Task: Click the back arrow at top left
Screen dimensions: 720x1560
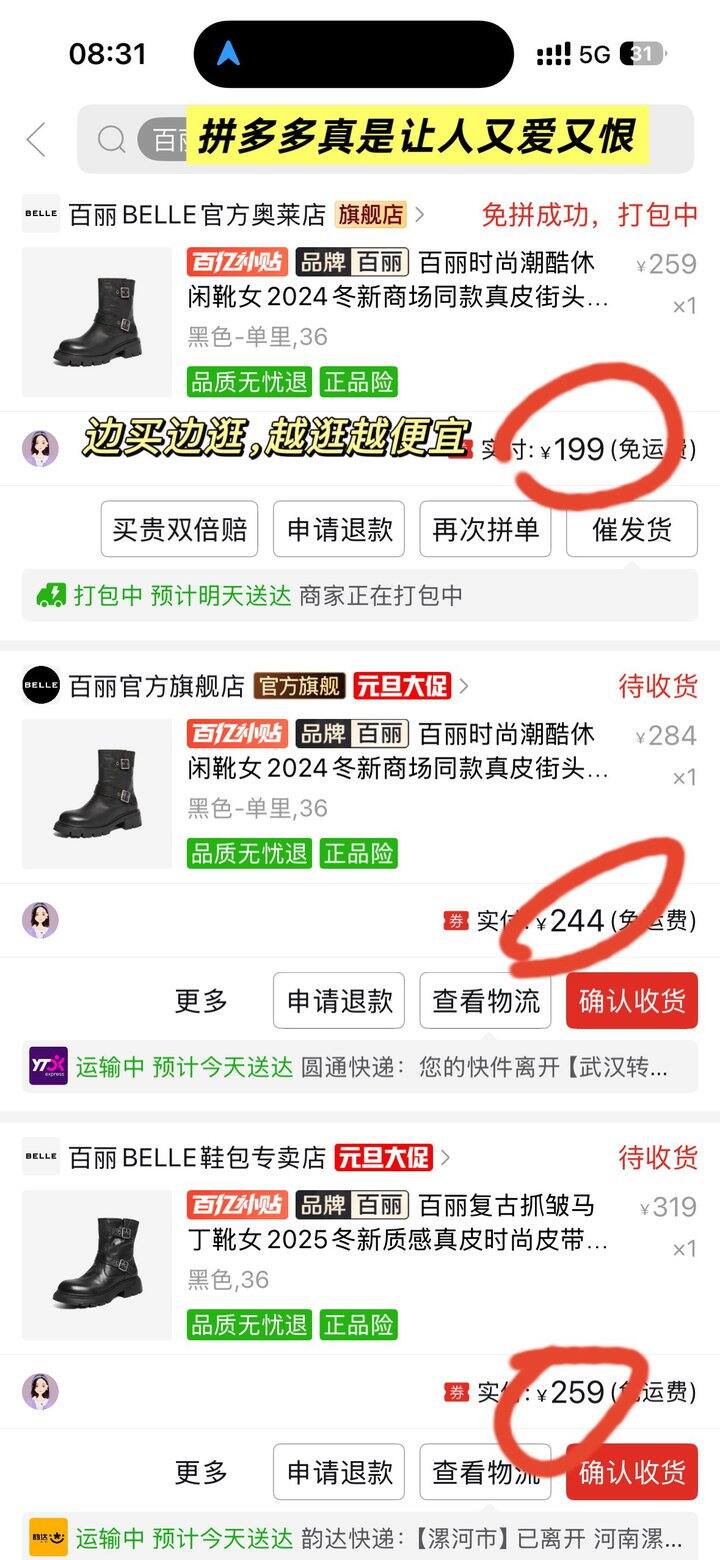Action: pos(35,140)
